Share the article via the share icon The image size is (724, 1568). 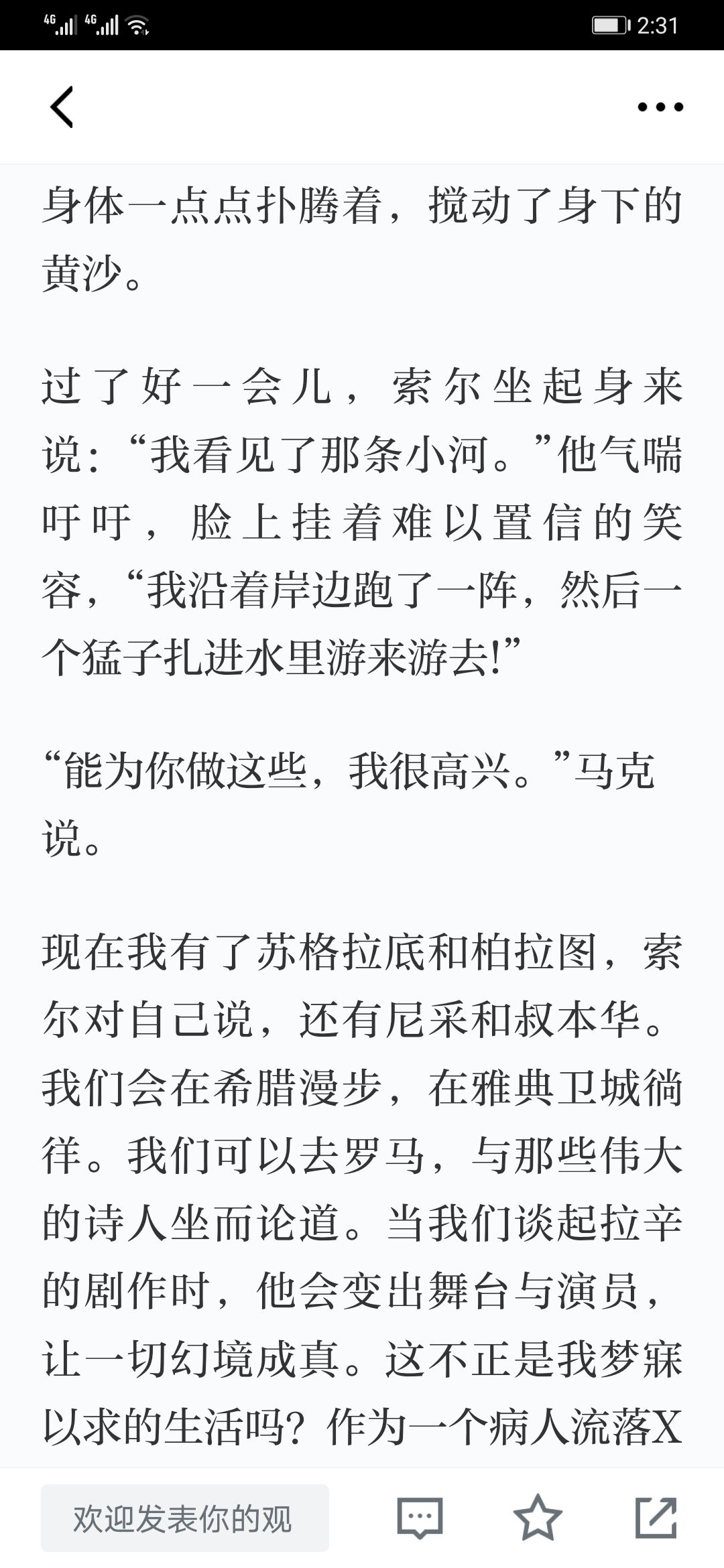click(656, 1518)
